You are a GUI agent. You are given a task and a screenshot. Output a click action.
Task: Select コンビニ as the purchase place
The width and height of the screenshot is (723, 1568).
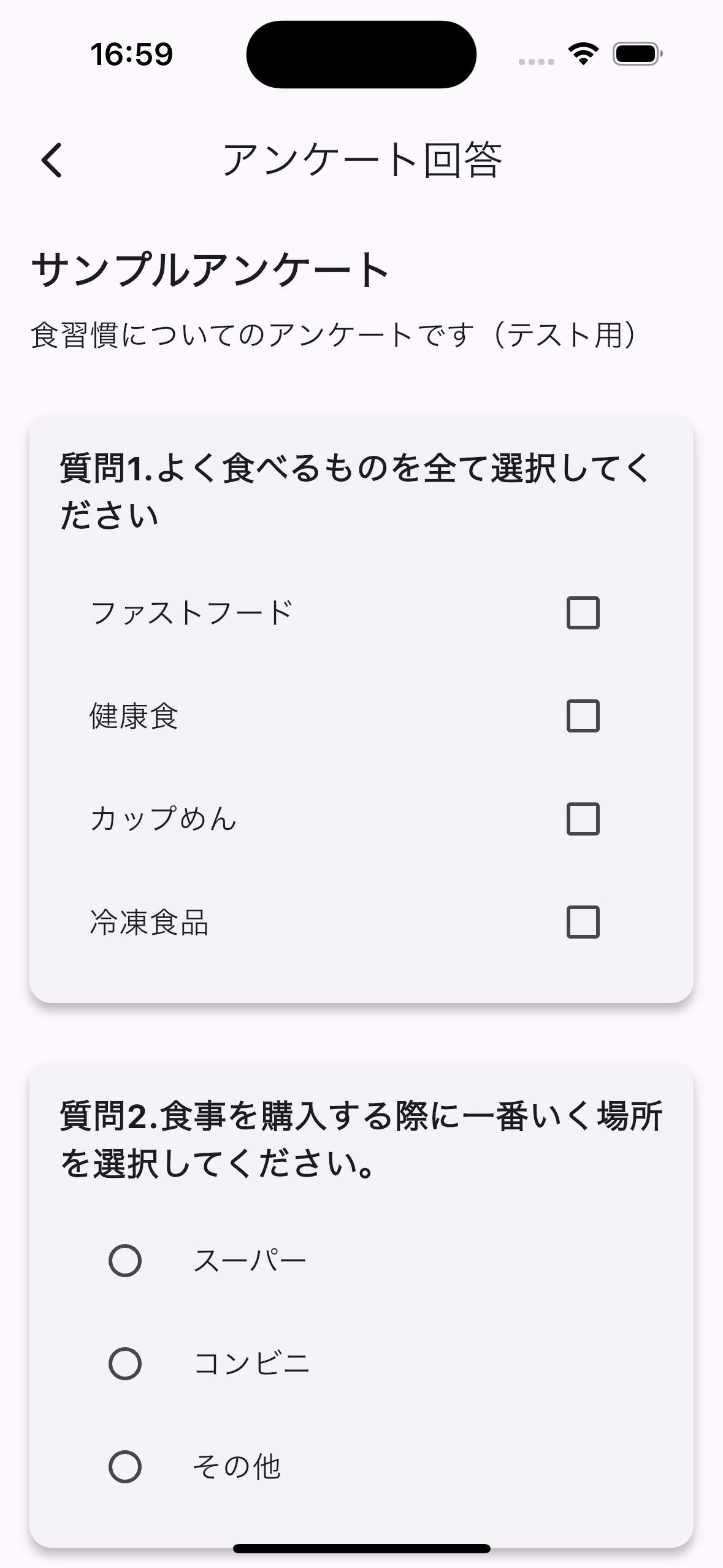[125, 1364]
